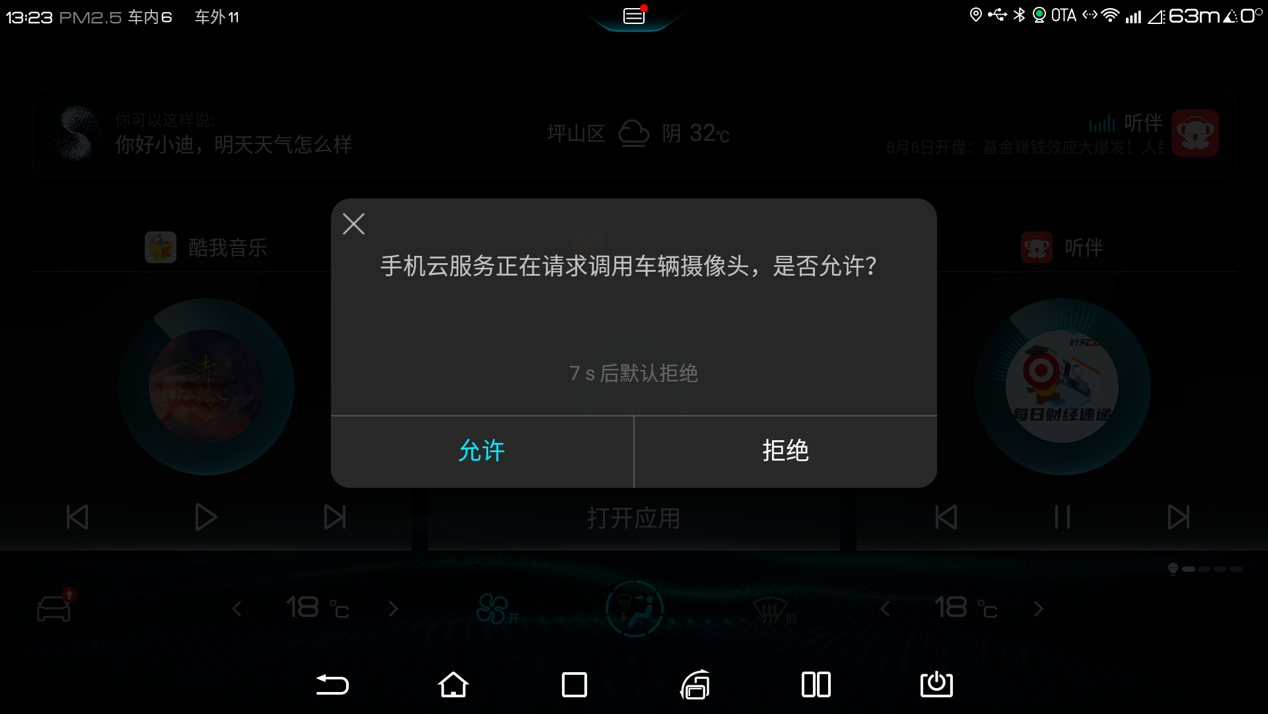Open split-screen view from navigation bar
Viewport: 1268px width, 714px height.
816,684
